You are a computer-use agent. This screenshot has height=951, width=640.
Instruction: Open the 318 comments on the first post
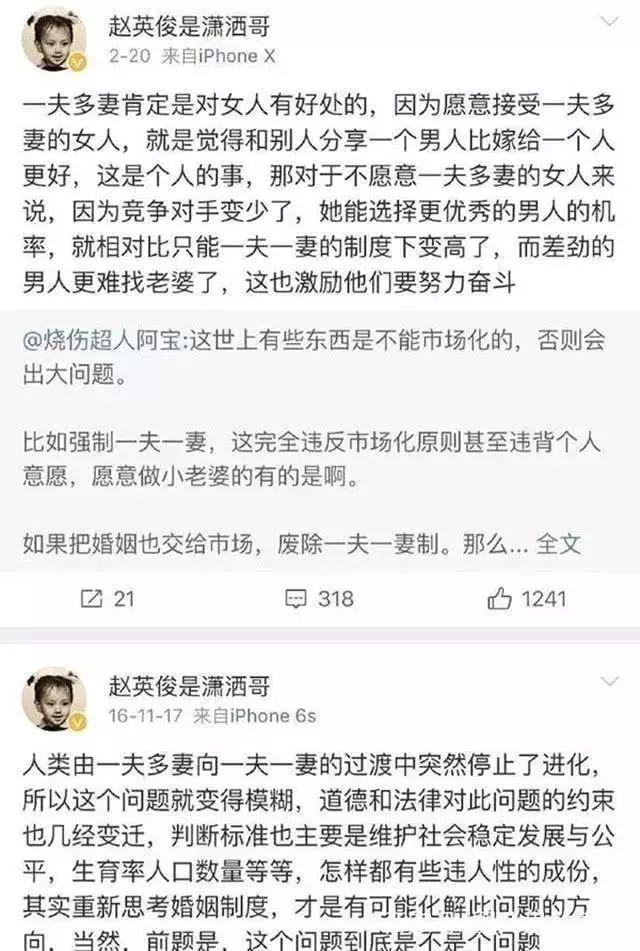coord(320,599)
